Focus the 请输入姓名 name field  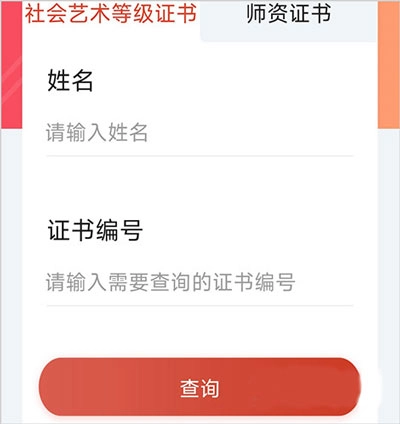pyautogui.click(x=199, y=133)
